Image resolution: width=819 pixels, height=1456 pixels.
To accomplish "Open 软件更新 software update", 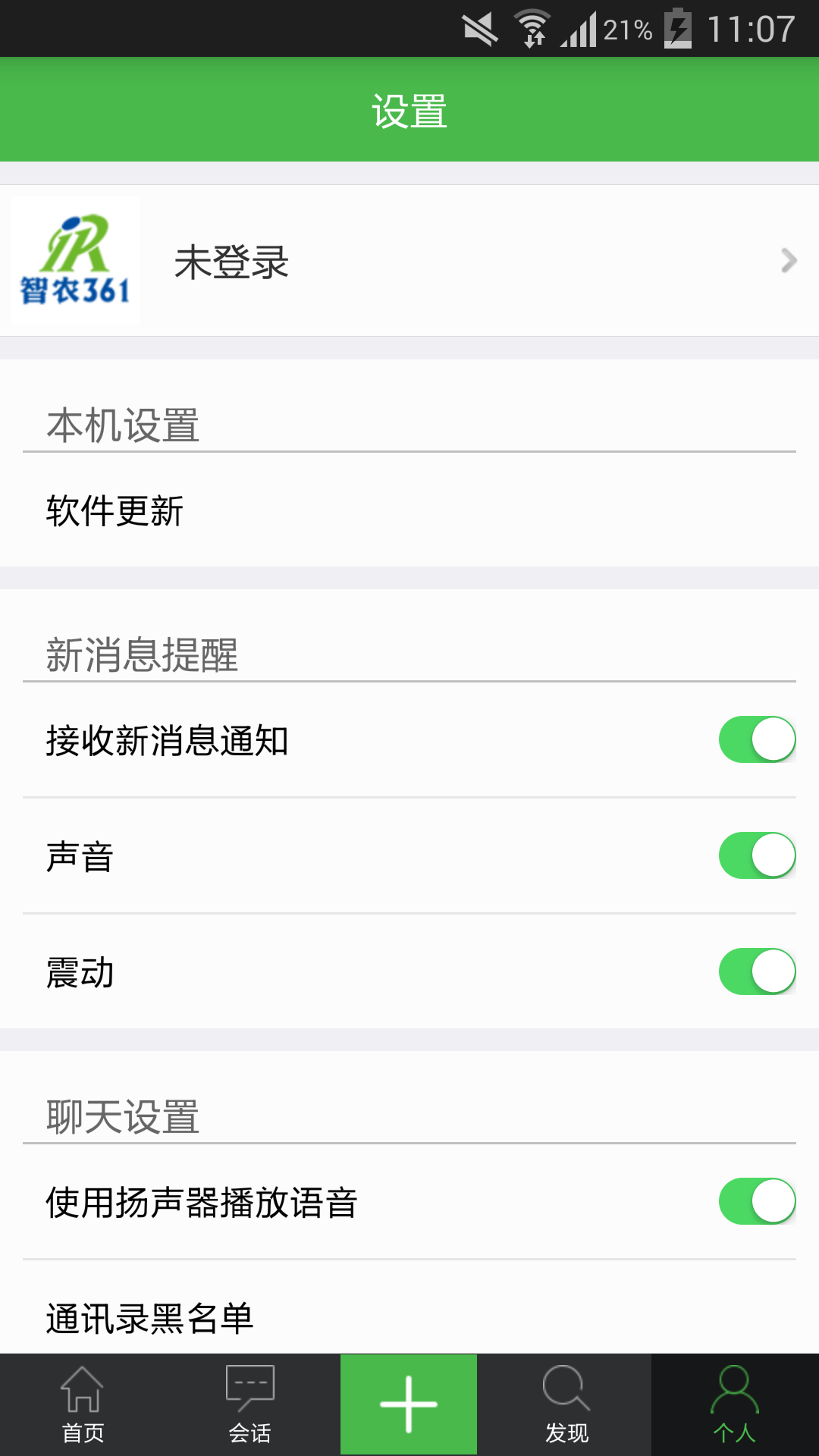I will coord(409,510).
